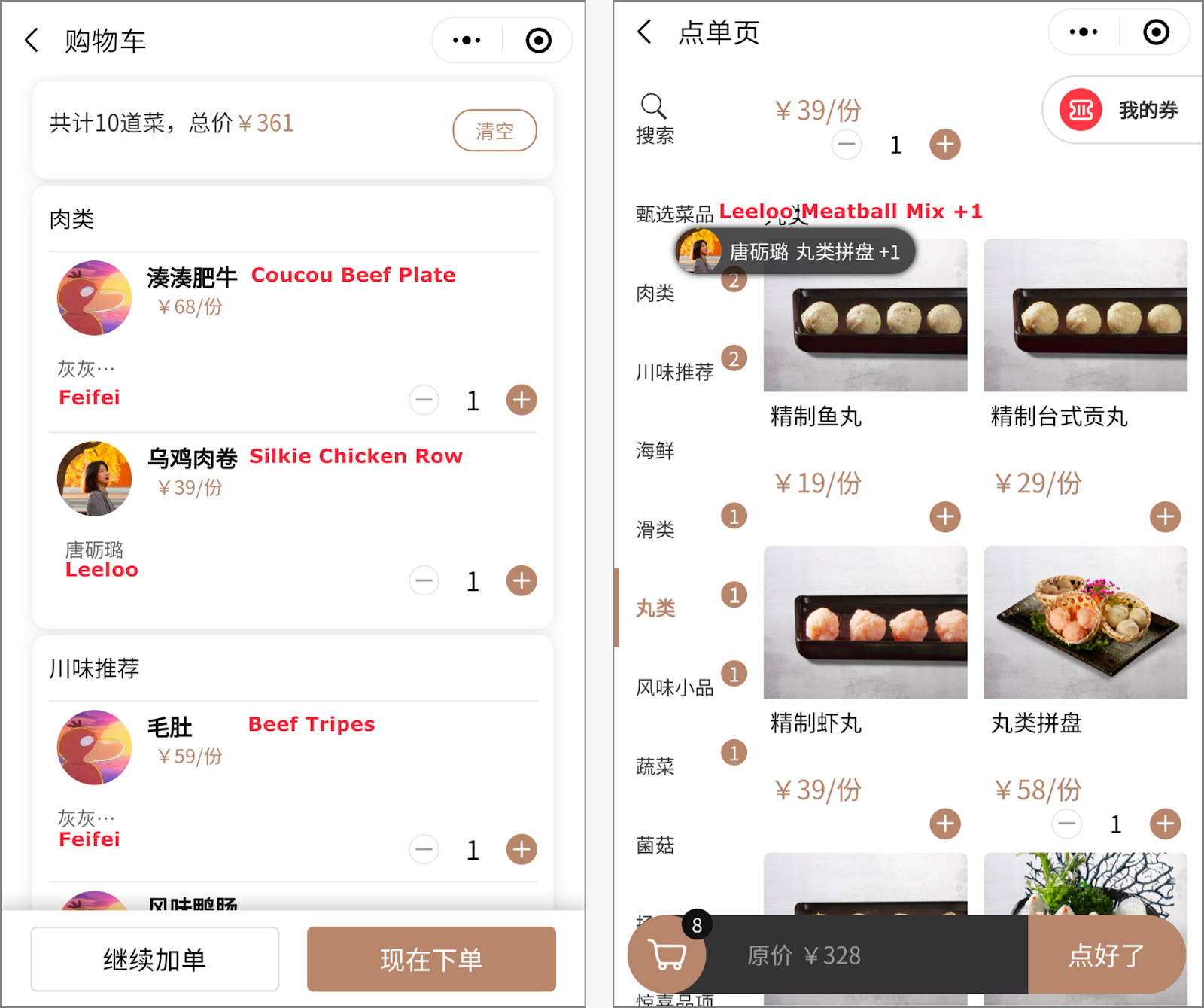Image resolution: width=1204 pixels, height=1008 pixels.
Task: Open the 蔬菜 category
Action: (655, 766)
